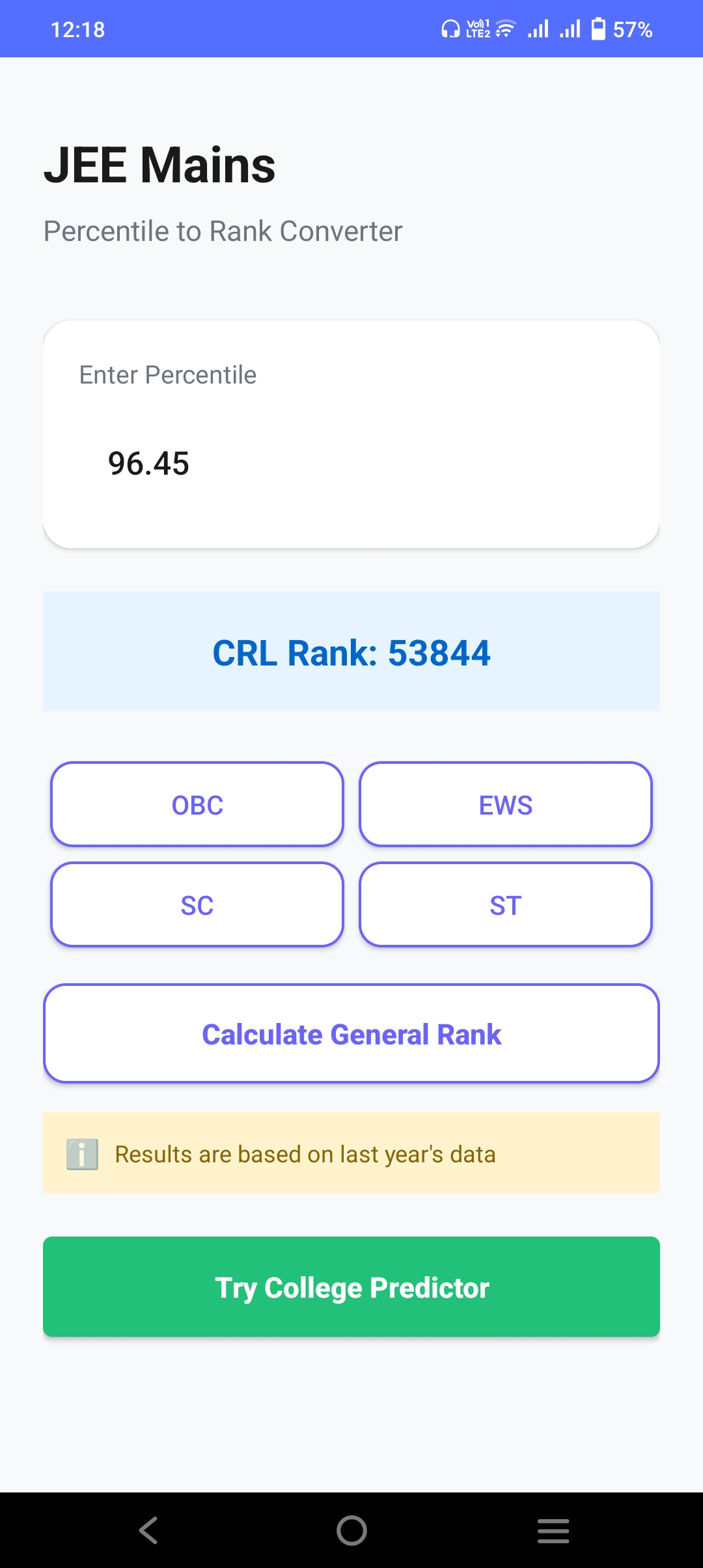The image size is (703, 1568).
Task: Select the SC category button
Action: pyautogui.click(x=197, y=904)
